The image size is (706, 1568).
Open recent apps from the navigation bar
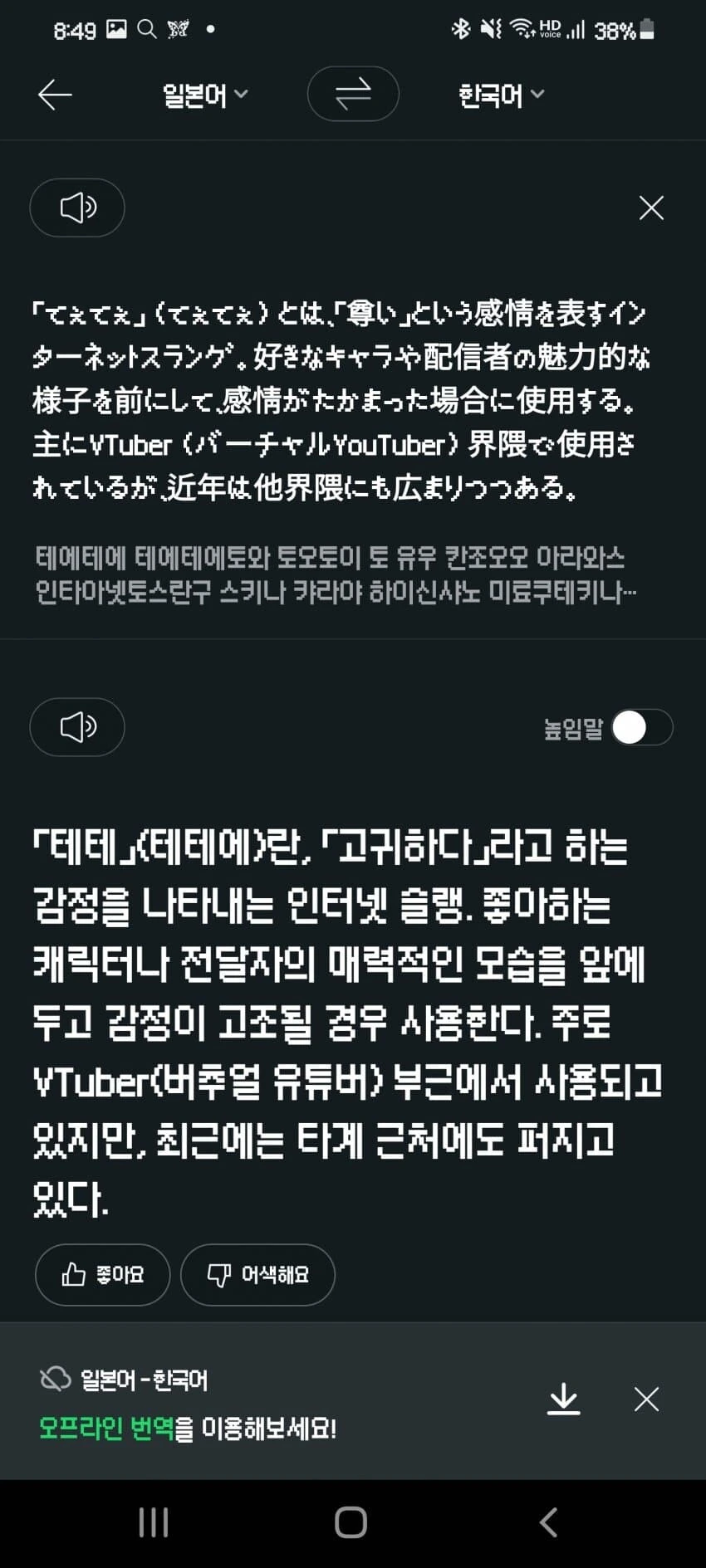click(154, 1522)
